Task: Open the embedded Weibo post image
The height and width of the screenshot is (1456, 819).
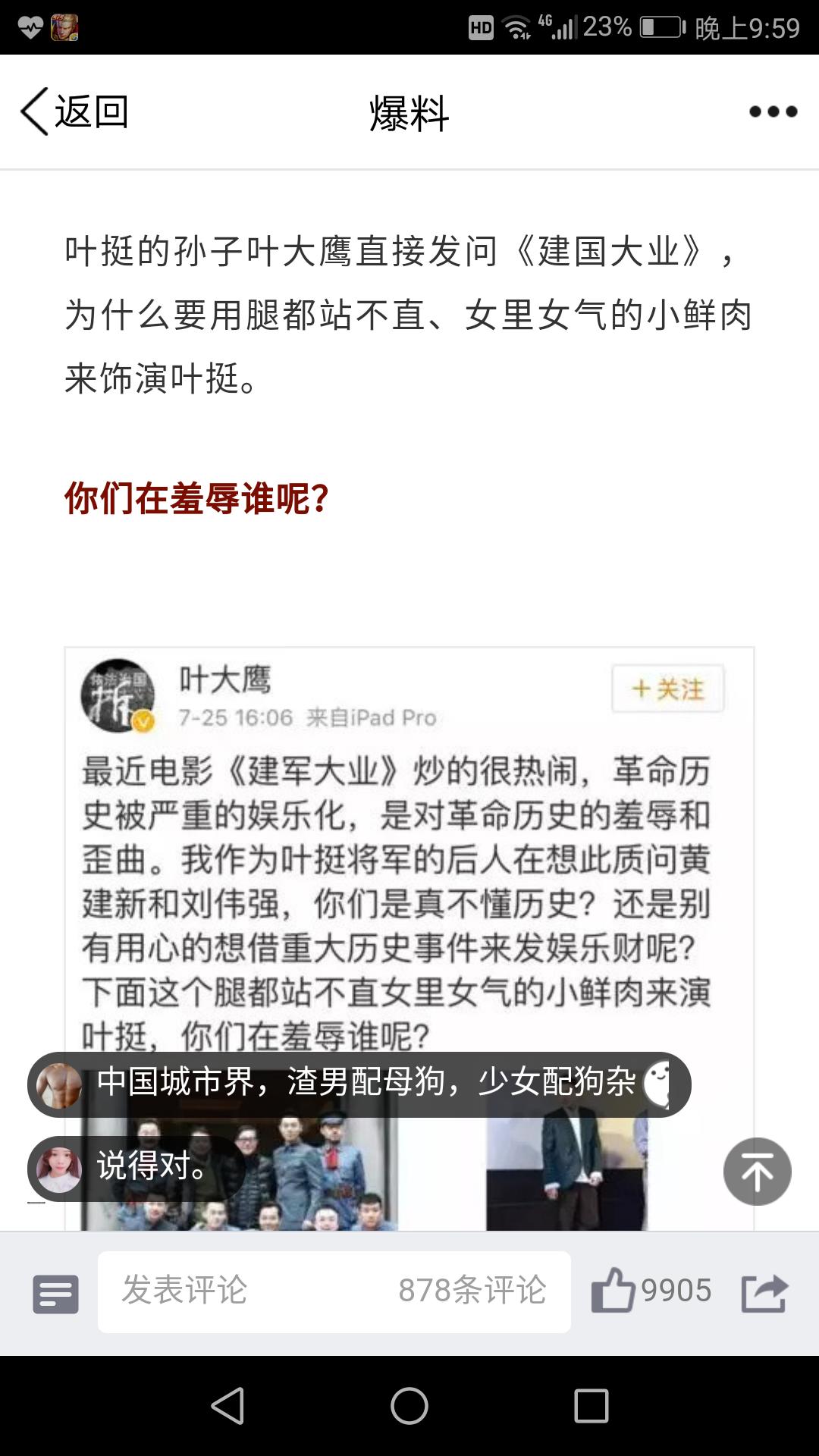Action: tap(409, 939)
